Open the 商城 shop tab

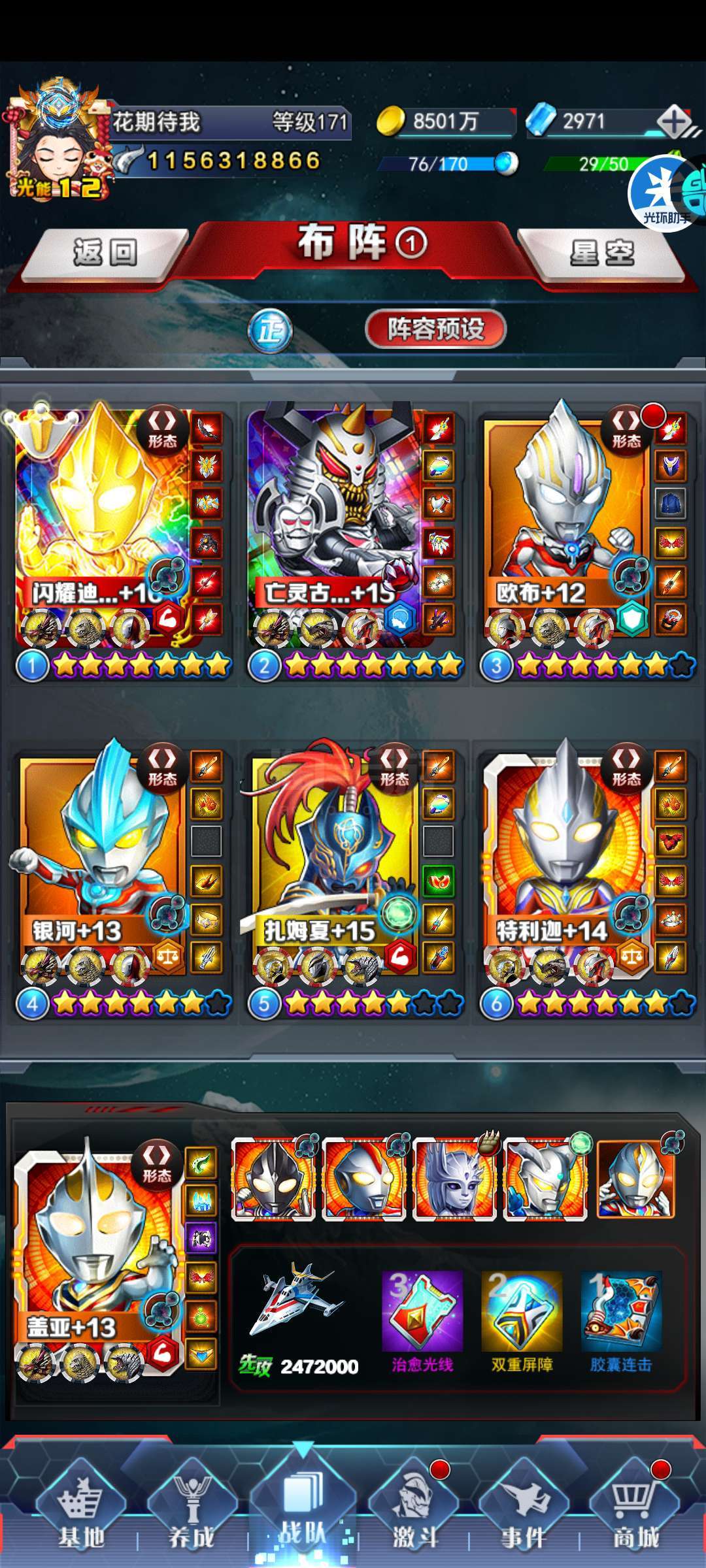pyautogui.click(x=635, y=1511)
